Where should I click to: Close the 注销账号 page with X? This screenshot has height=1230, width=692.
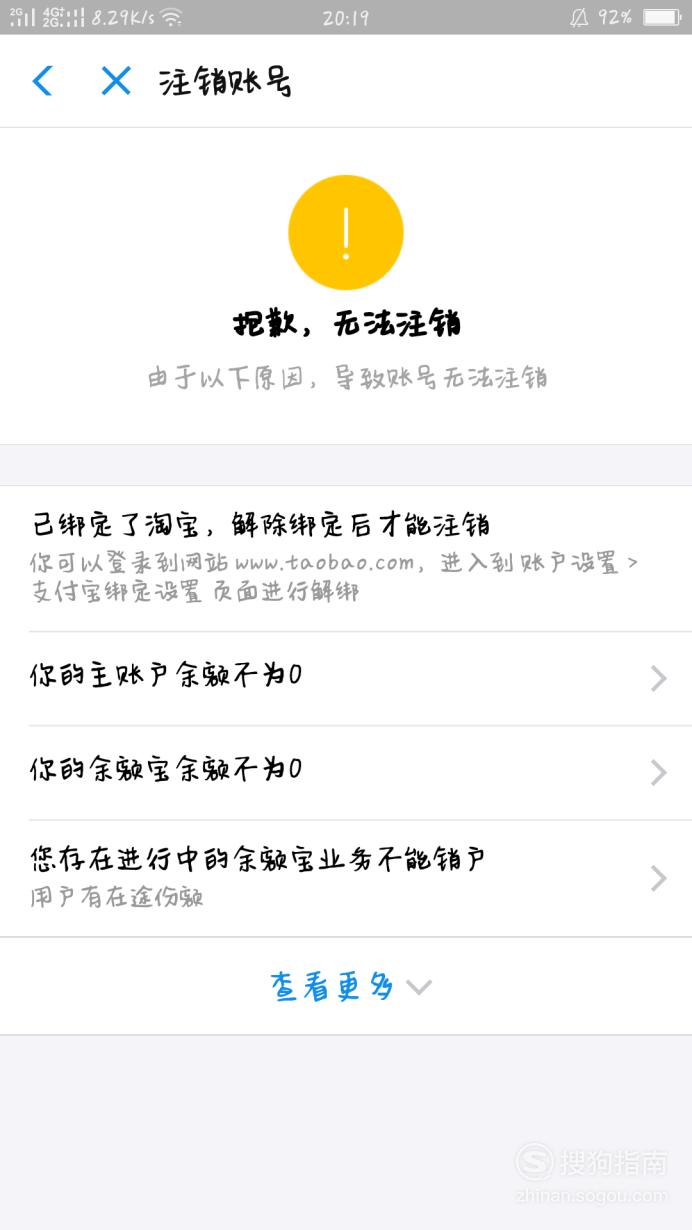click(116, 81)
